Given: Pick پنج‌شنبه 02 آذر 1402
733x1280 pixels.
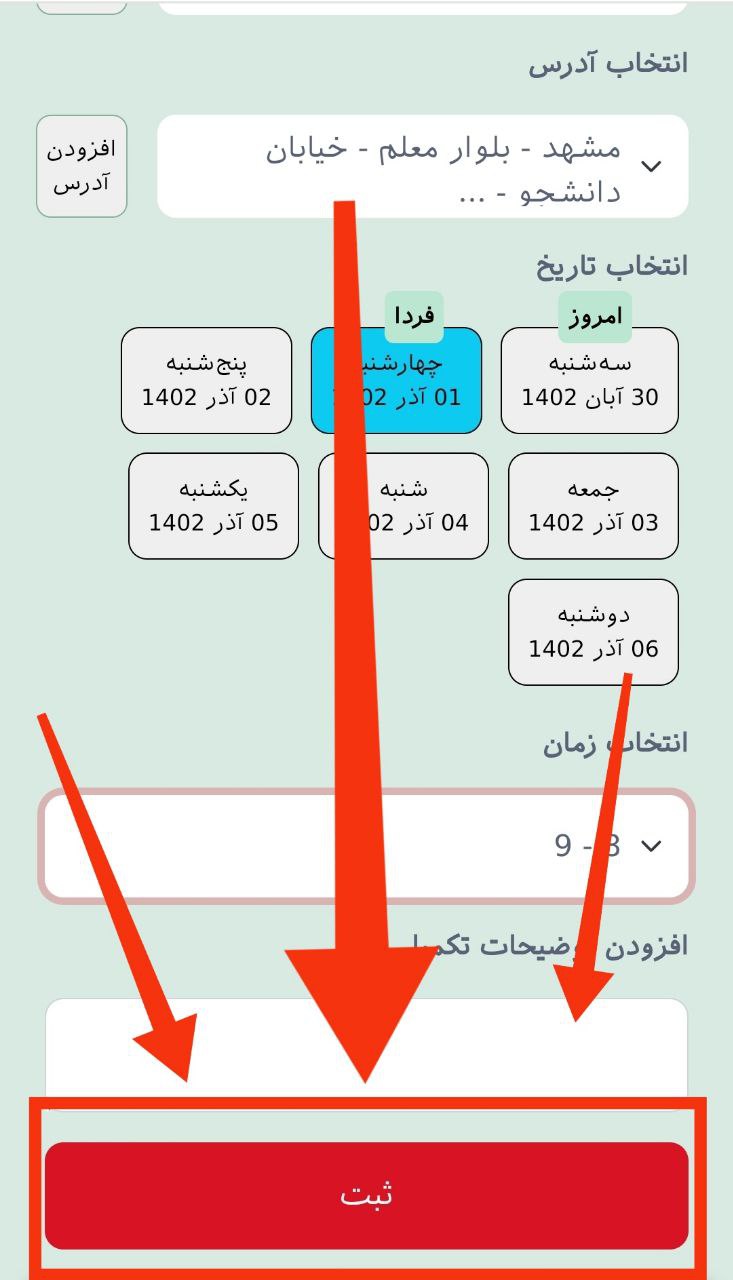Looking at the screenshot, I should tap(207, 380).
